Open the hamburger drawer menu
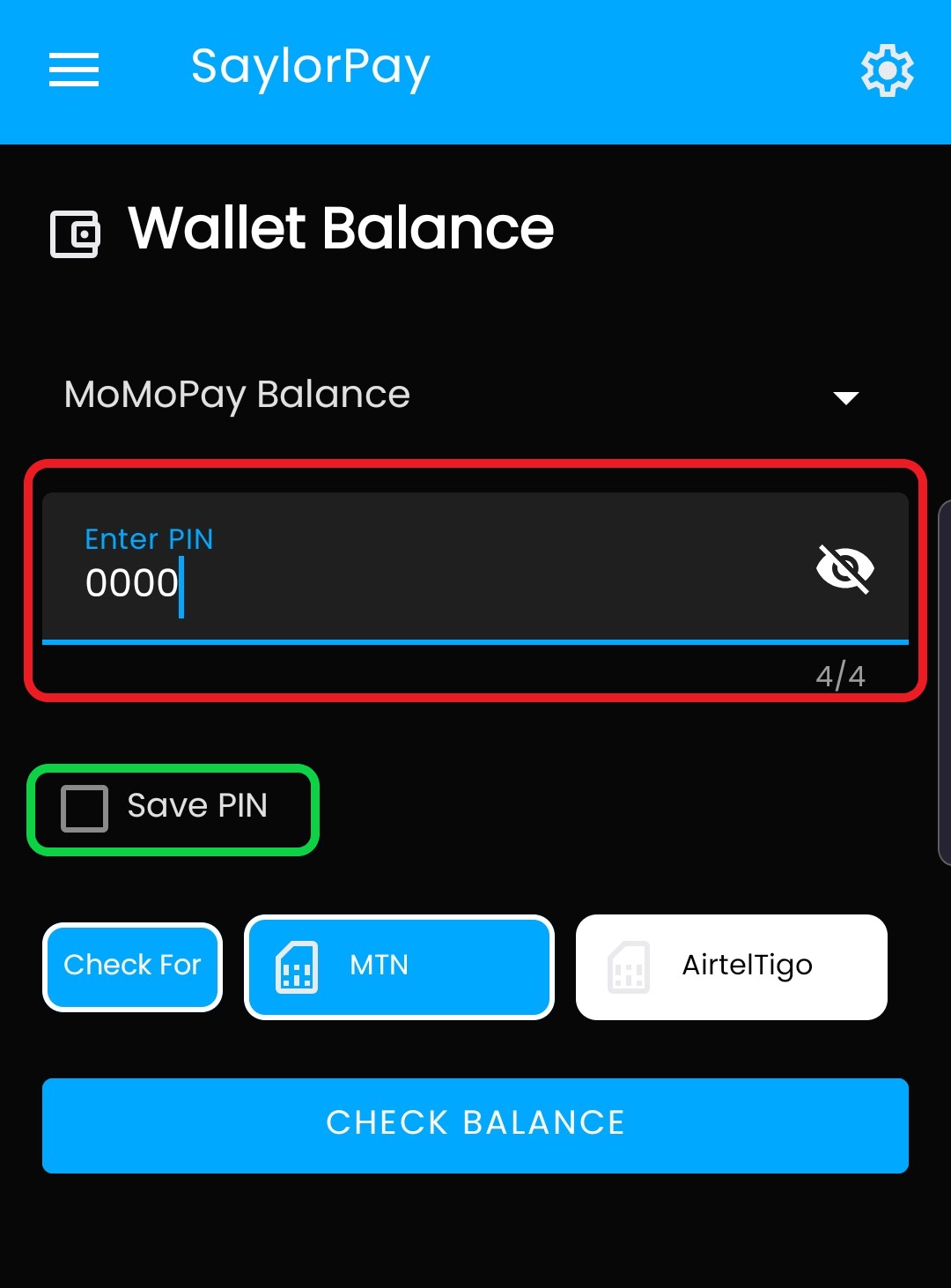Screen dimensions: 951x1288 tap(74, 70)
